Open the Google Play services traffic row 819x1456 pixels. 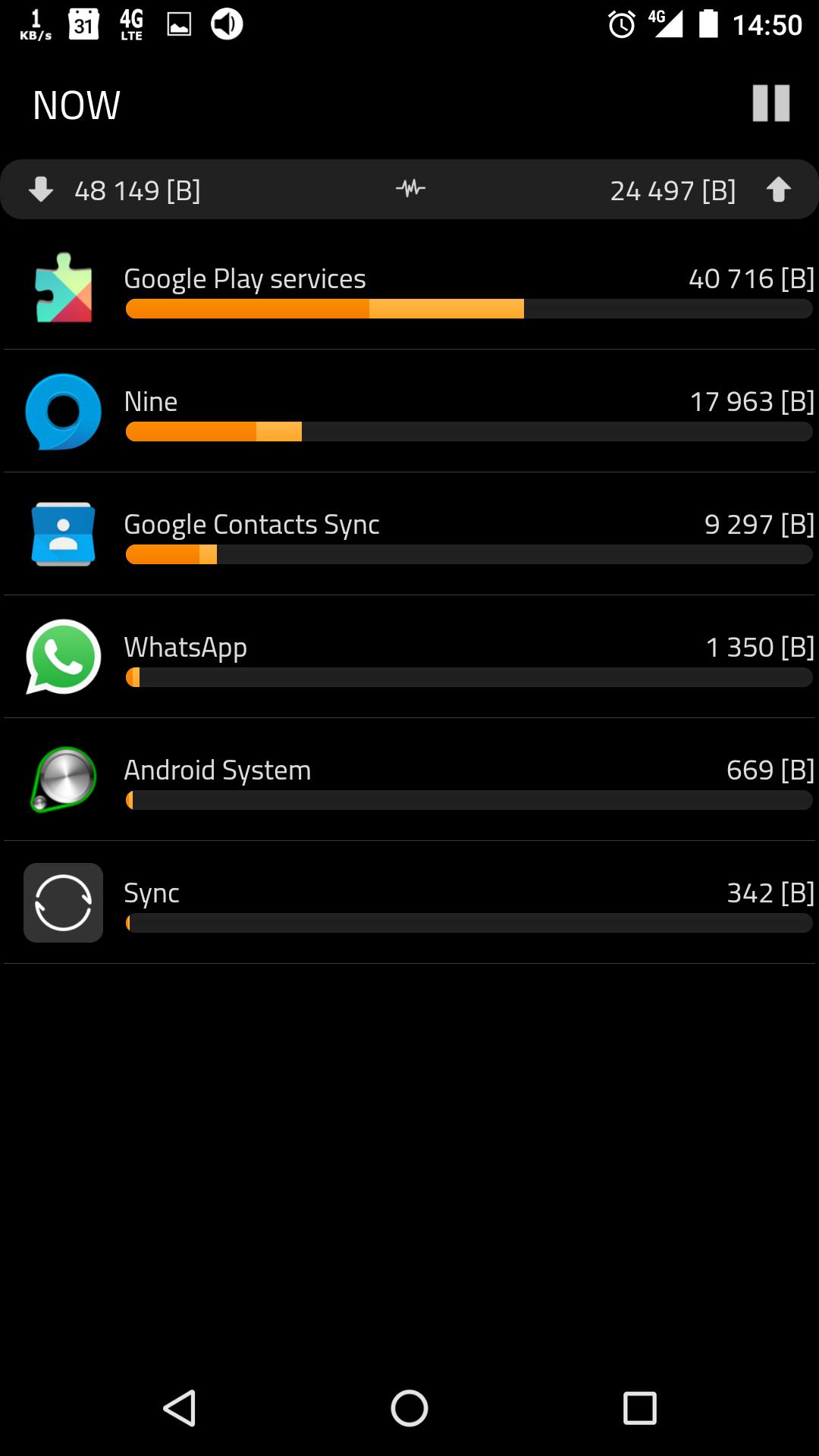[x=409, y=288]
